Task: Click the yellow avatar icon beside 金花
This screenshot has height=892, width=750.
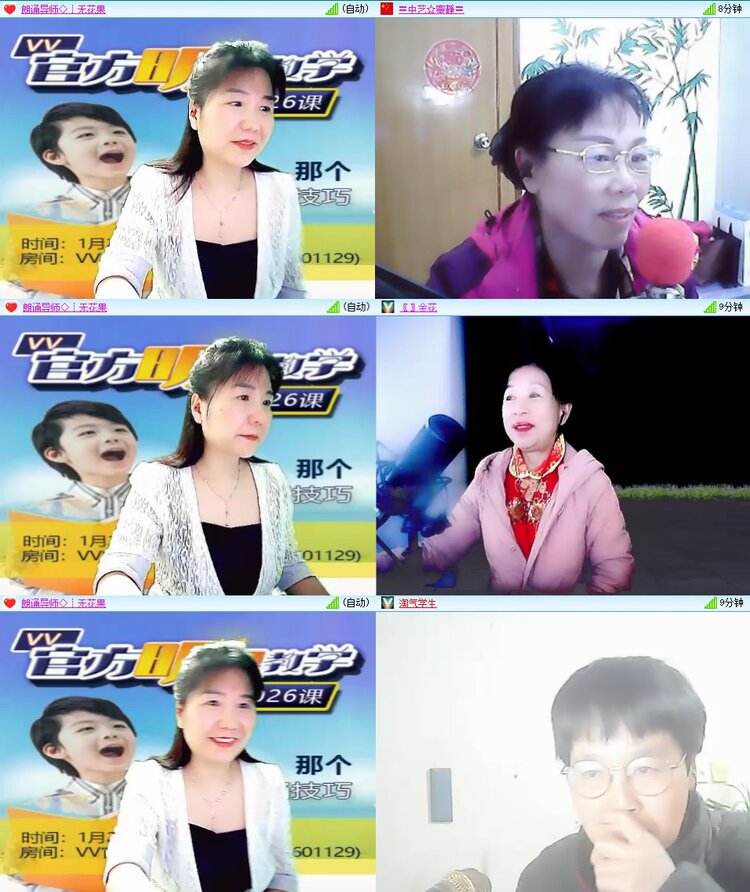Action: coord(390,307)
